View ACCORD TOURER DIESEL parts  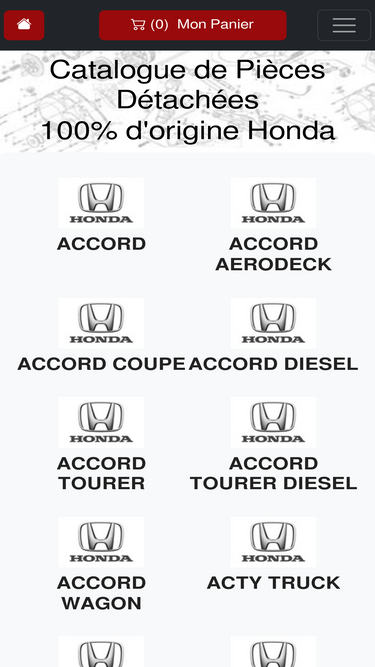point(273,445)
